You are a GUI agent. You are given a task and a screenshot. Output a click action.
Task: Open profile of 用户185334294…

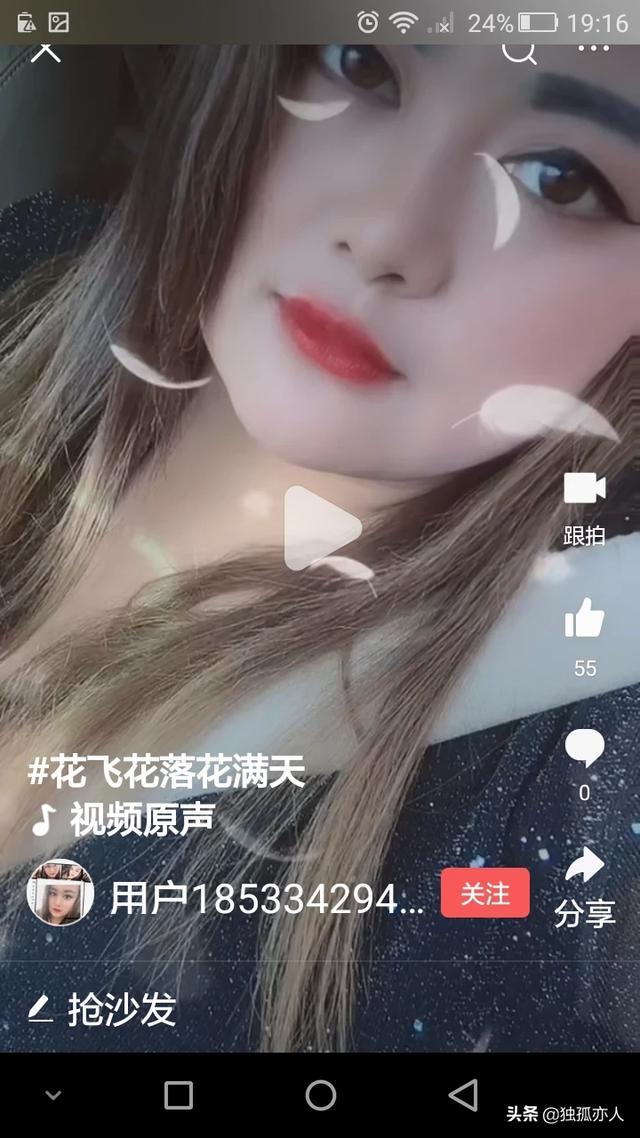pos(267,899)
